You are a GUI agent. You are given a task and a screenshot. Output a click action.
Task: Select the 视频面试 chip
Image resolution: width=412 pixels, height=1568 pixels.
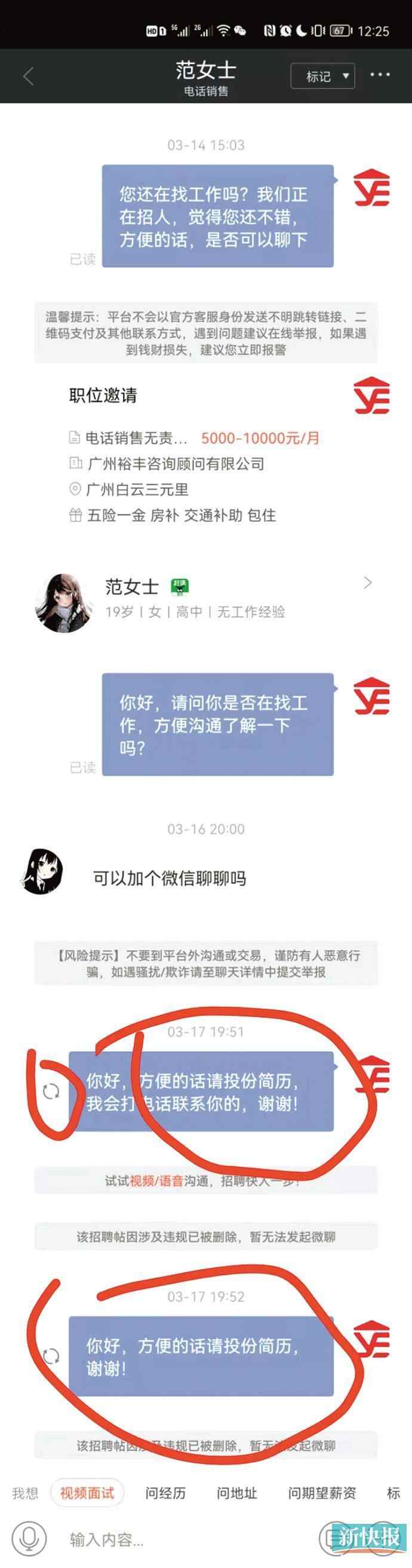click(x=87, y=1493)
